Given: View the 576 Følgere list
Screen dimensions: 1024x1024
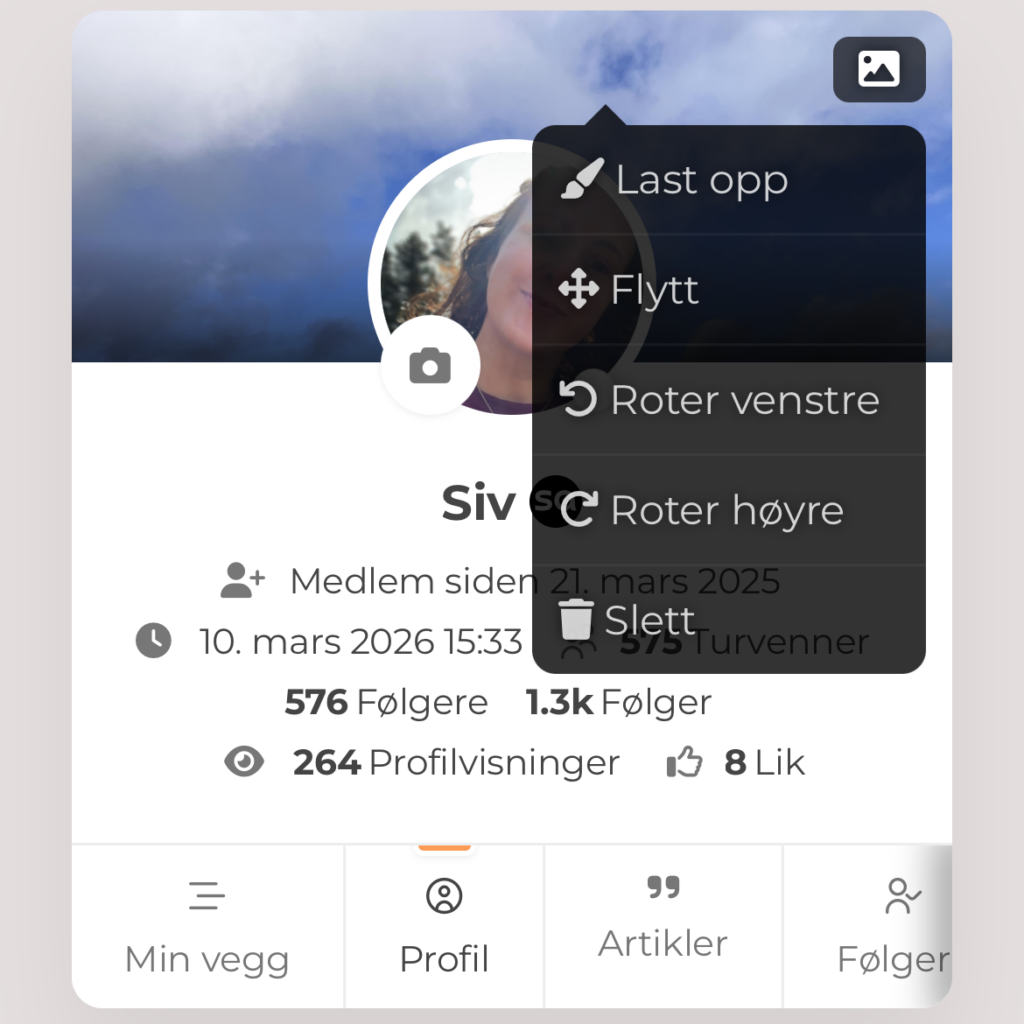Looking at the screenshot, I should [x=386, y=703].
